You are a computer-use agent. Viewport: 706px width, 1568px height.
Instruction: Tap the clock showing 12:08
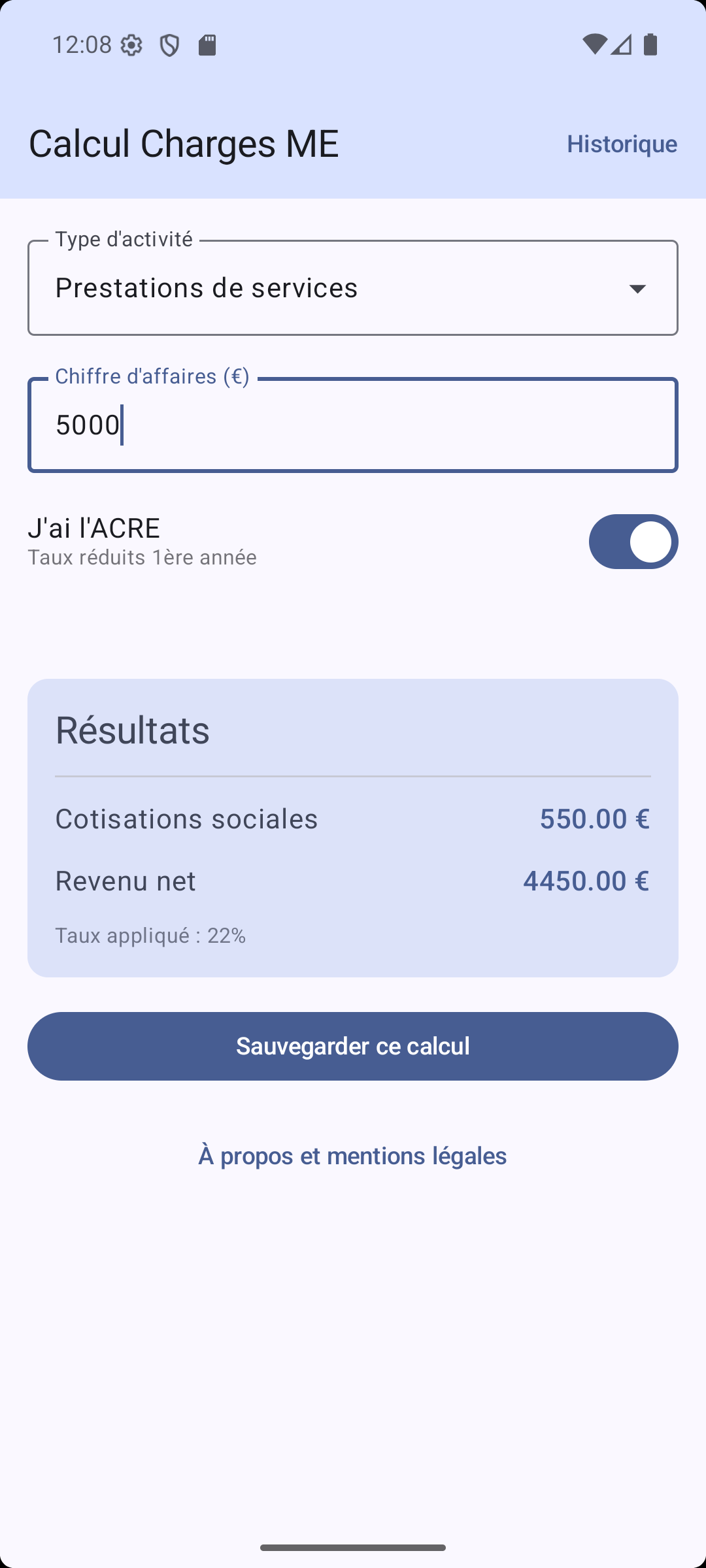[82, 45]
